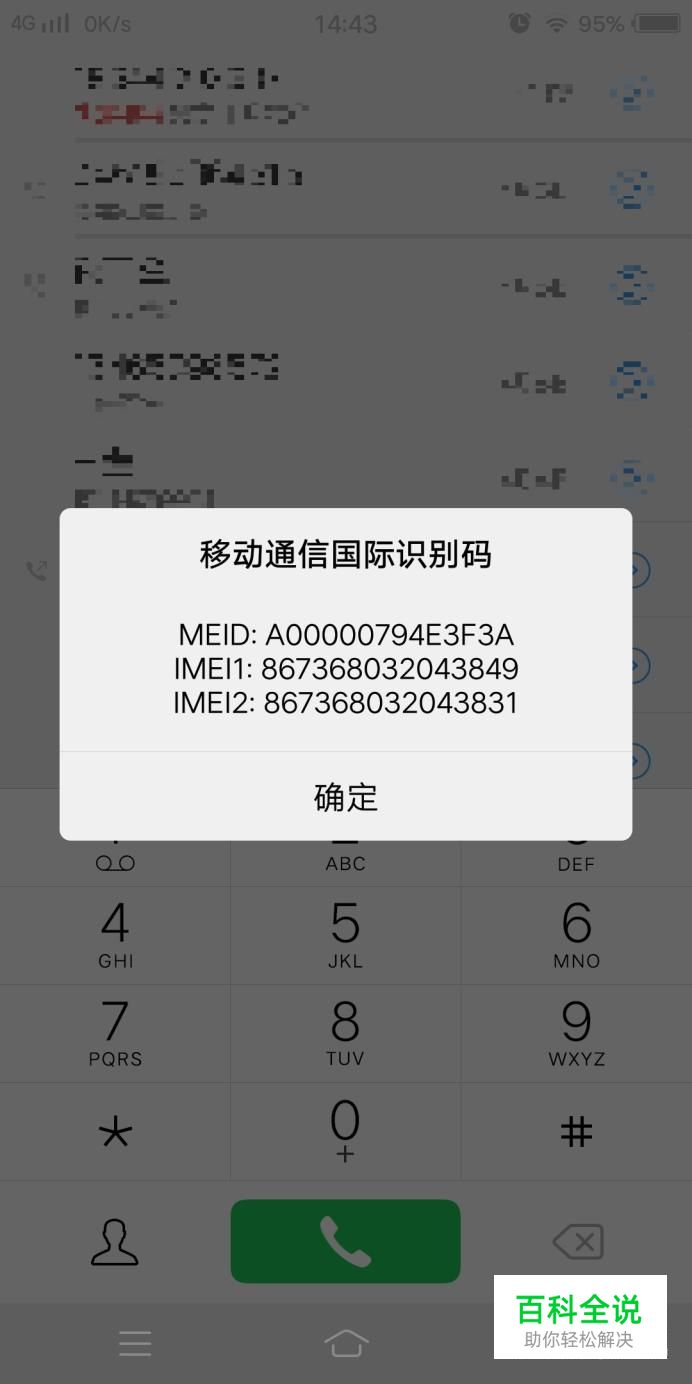Dial the number 9 key
This screenshot has height=1384, width=692.
coord(576,1032)
